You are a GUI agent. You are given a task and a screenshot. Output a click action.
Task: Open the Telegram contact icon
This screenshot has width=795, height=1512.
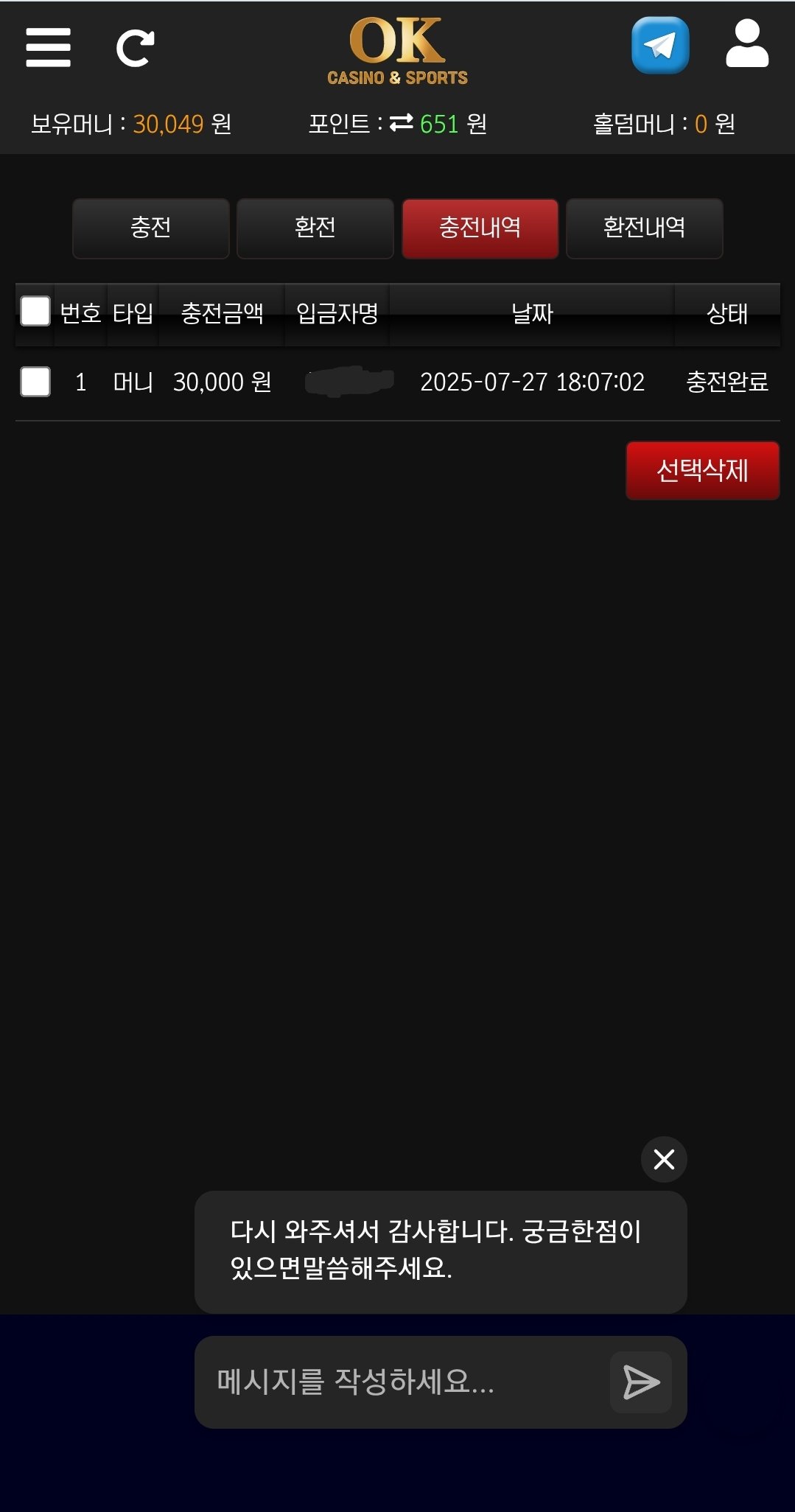tap(660, 46)
